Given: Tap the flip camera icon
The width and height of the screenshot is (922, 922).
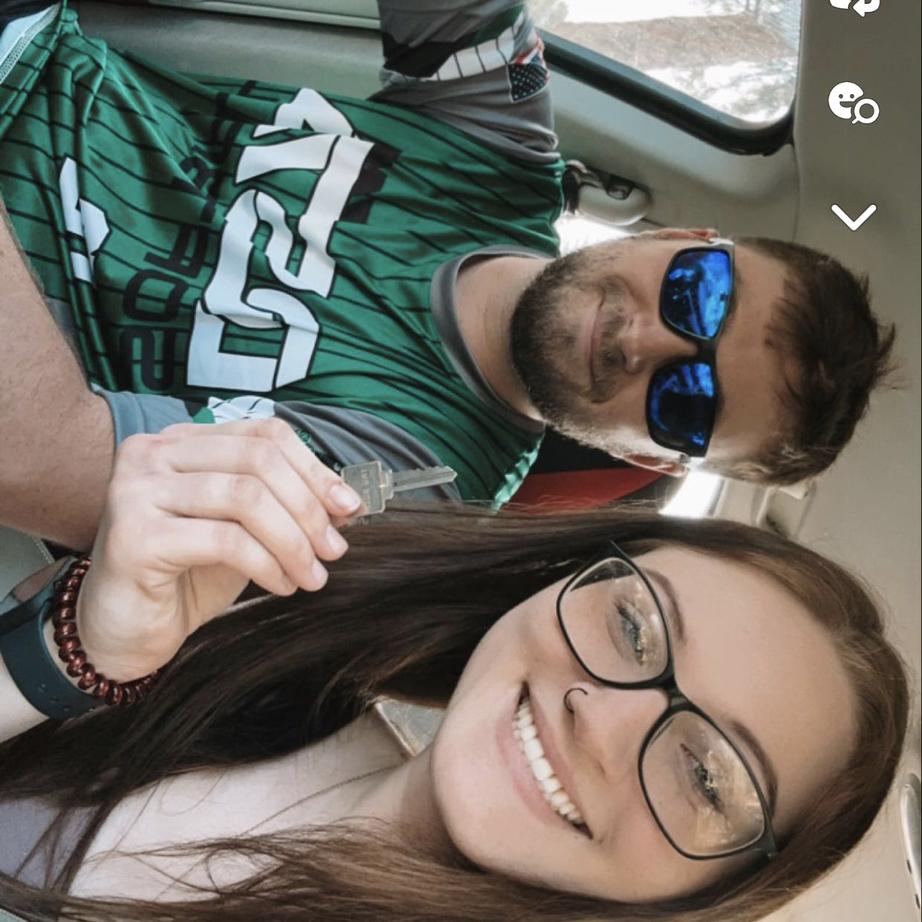Looking at the screenshot, I should [853, 5].
